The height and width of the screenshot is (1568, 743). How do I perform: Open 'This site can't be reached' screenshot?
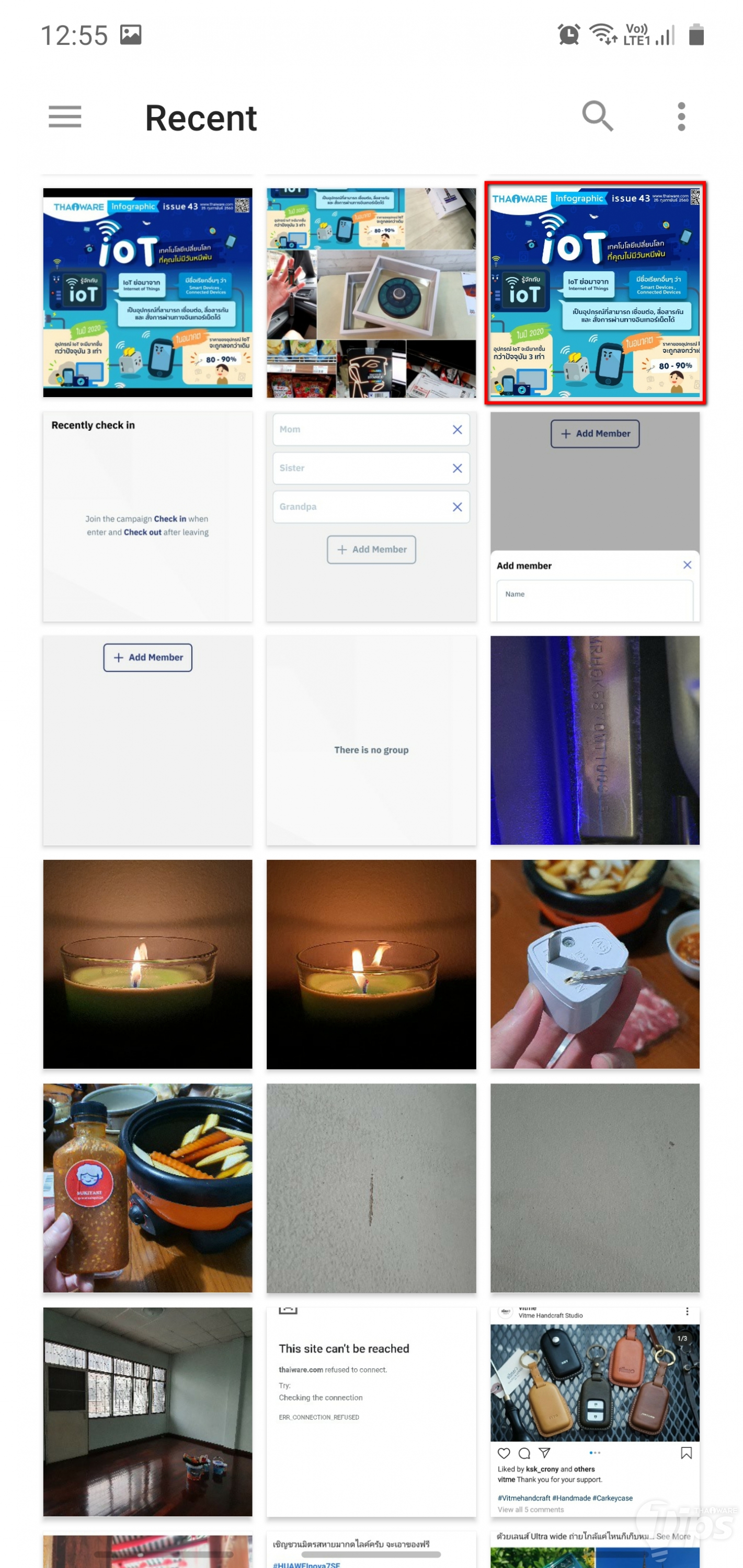371,1411
